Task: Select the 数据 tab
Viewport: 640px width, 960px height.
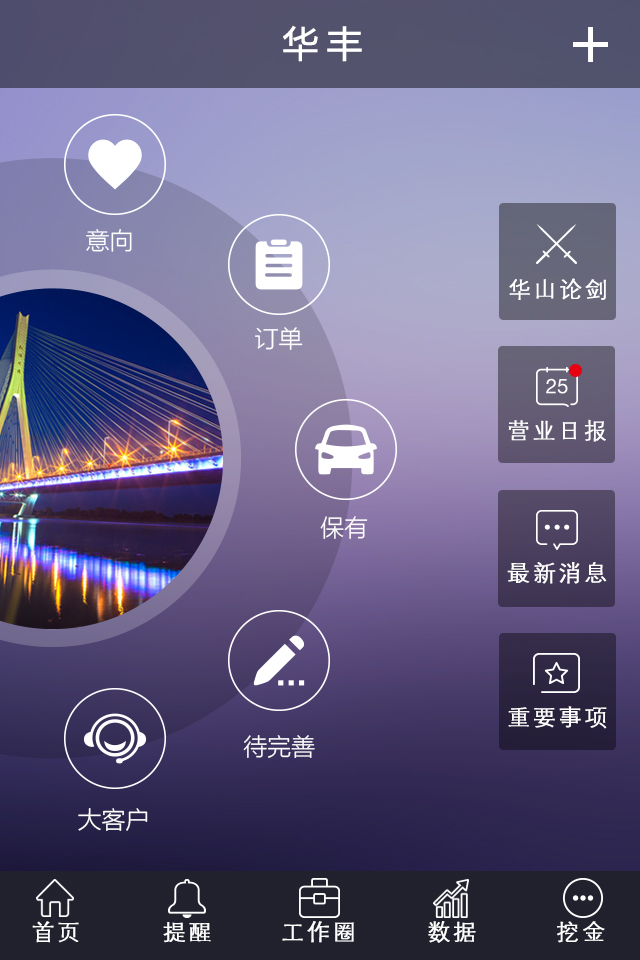Action: (x=451, y=912)
